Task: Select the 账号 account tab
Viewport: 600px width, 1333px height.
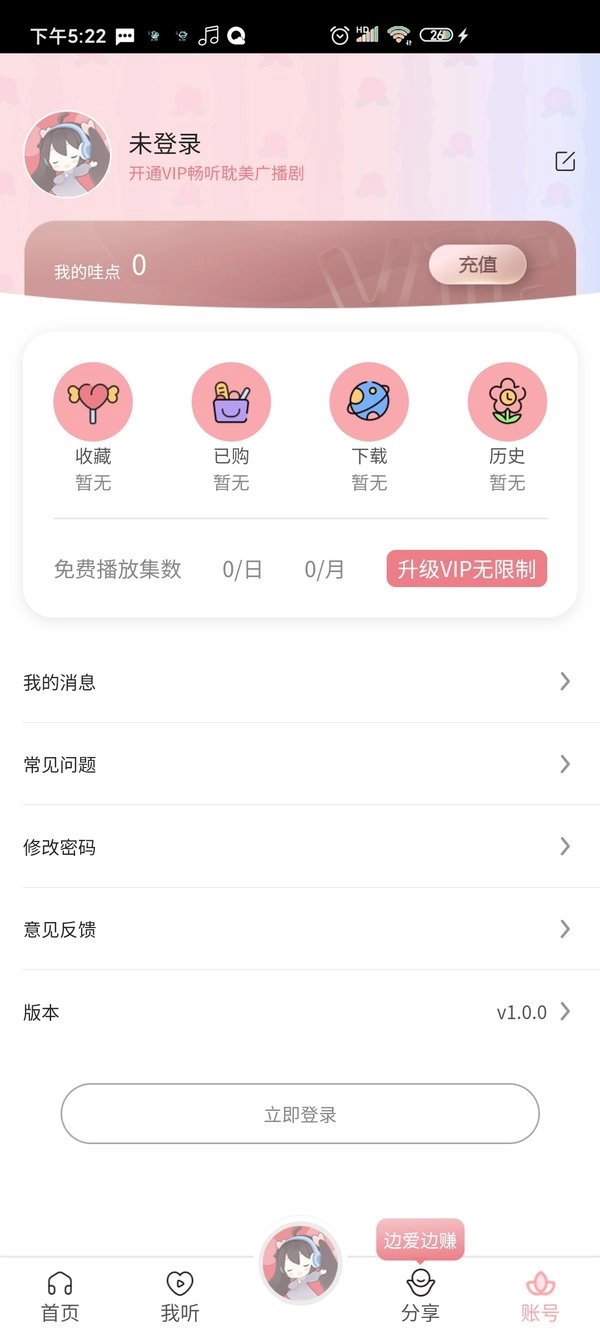Action: click(x=540, y=1297)
